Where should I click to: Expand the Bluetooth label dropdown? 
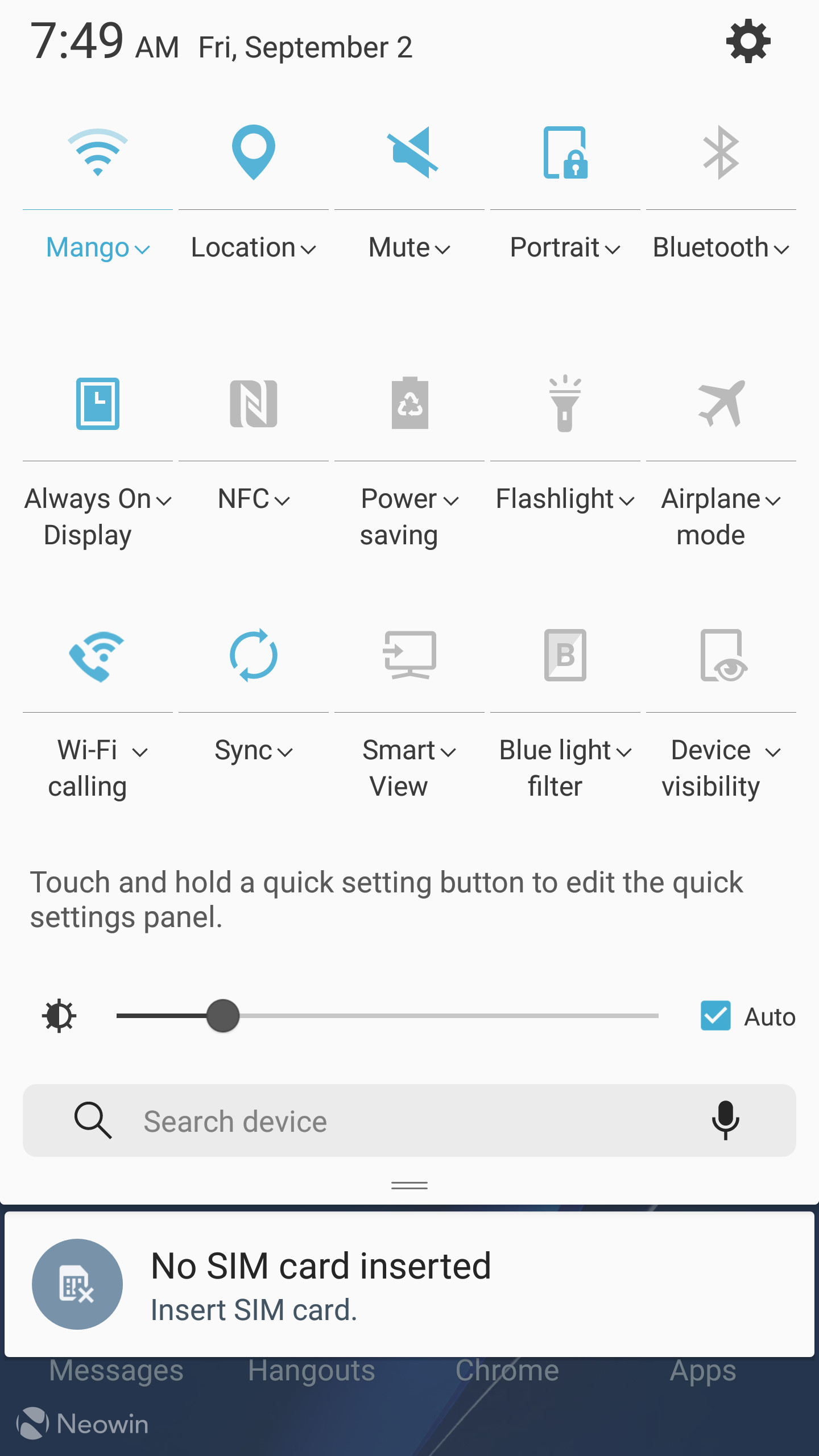click(x=721, y=248)
